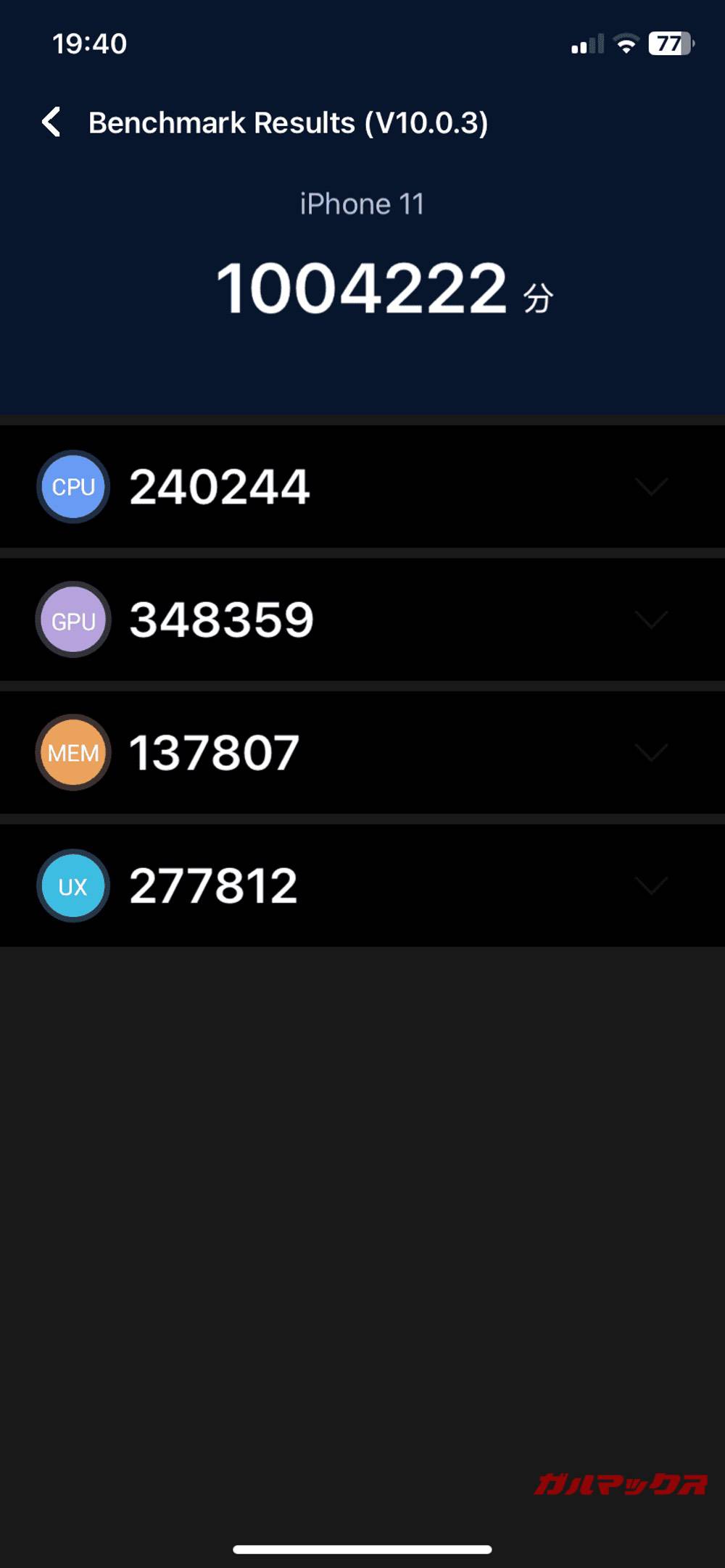Open the Benchmark Results header menu
The height and width of the screenshot is (1568, 725).
point(289,122)
